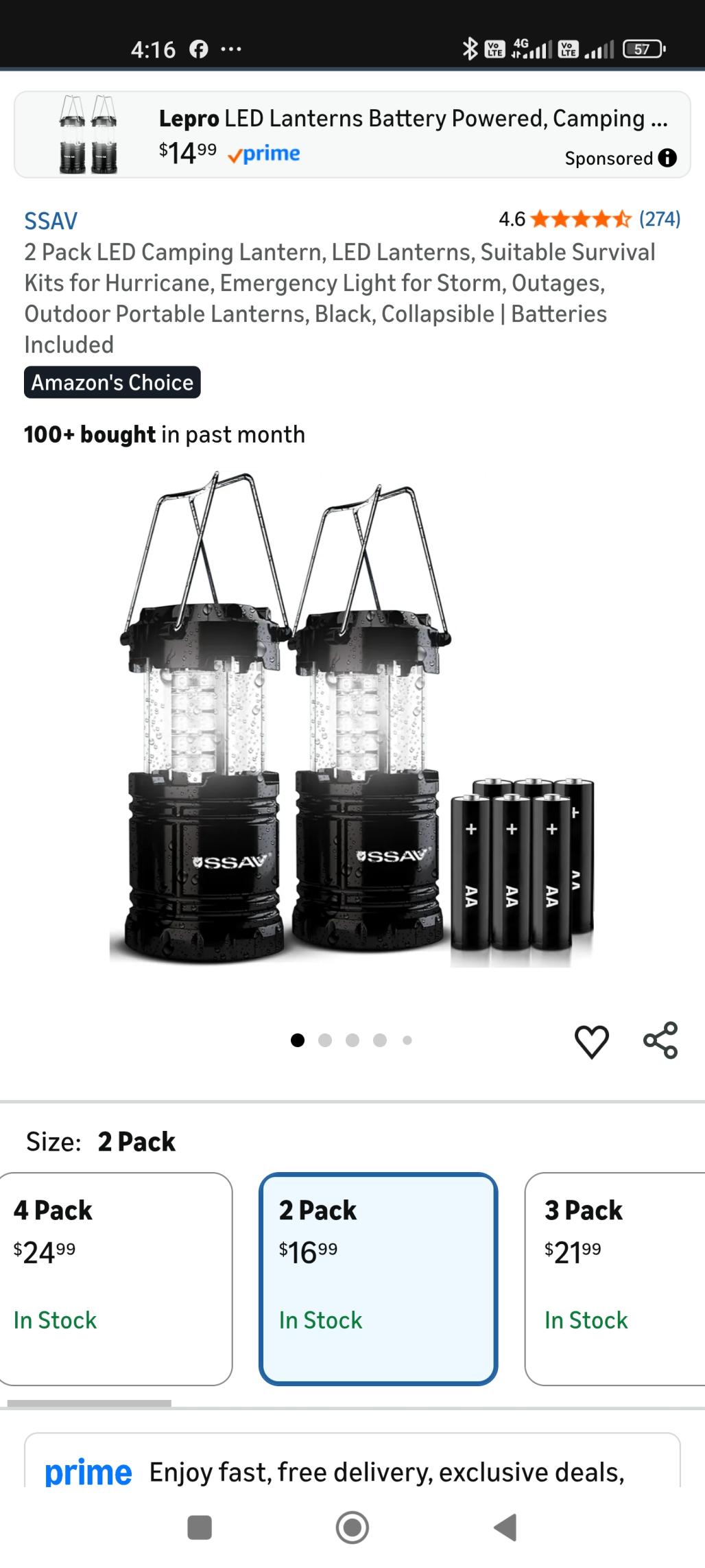Choose the 2 Pack size option
The height and width of the screenshot is (1568, 705).
(378, 1278)
